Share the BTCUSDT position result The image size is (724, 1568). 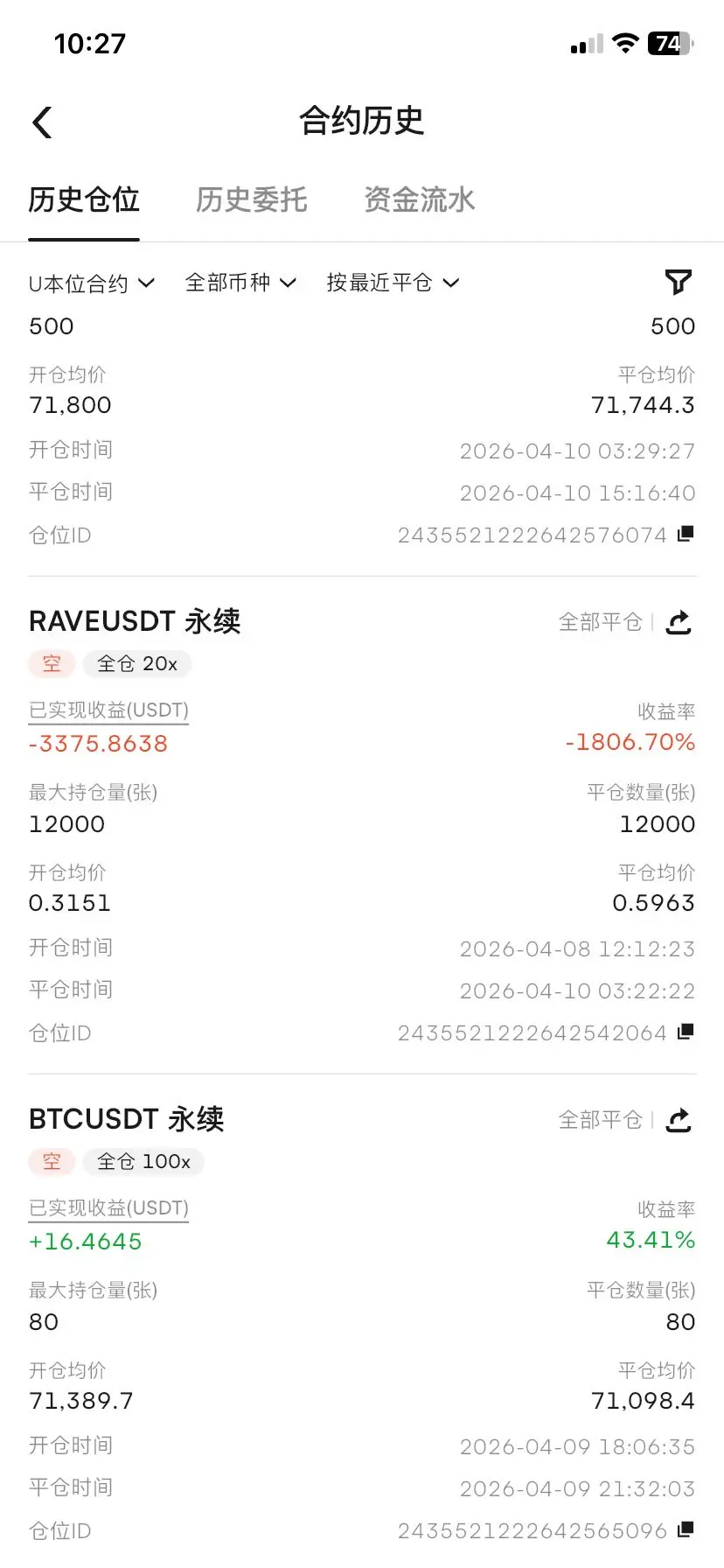click(x=679, y=1120)
